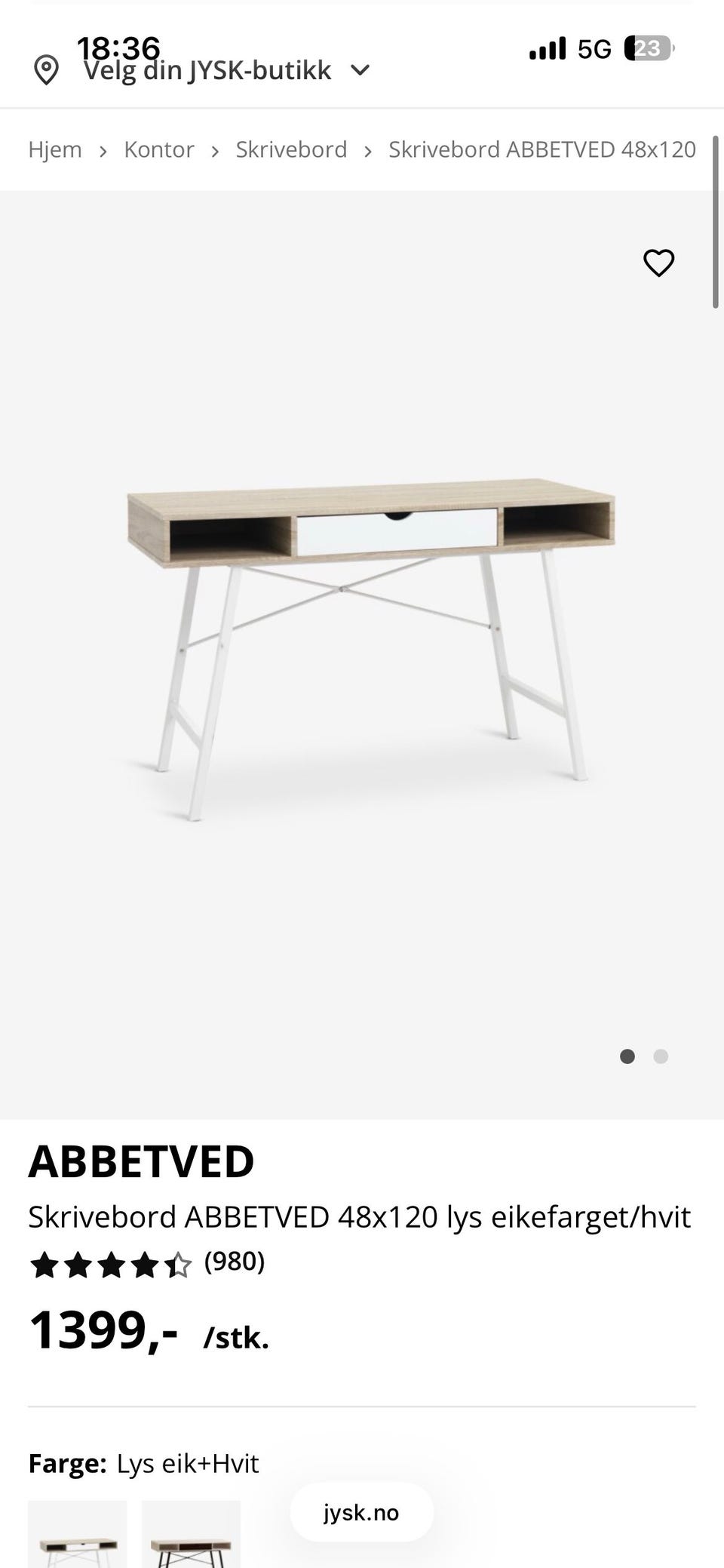
Task: Go to Hjem in the breadcrumb
Action: tap(55, 149)
